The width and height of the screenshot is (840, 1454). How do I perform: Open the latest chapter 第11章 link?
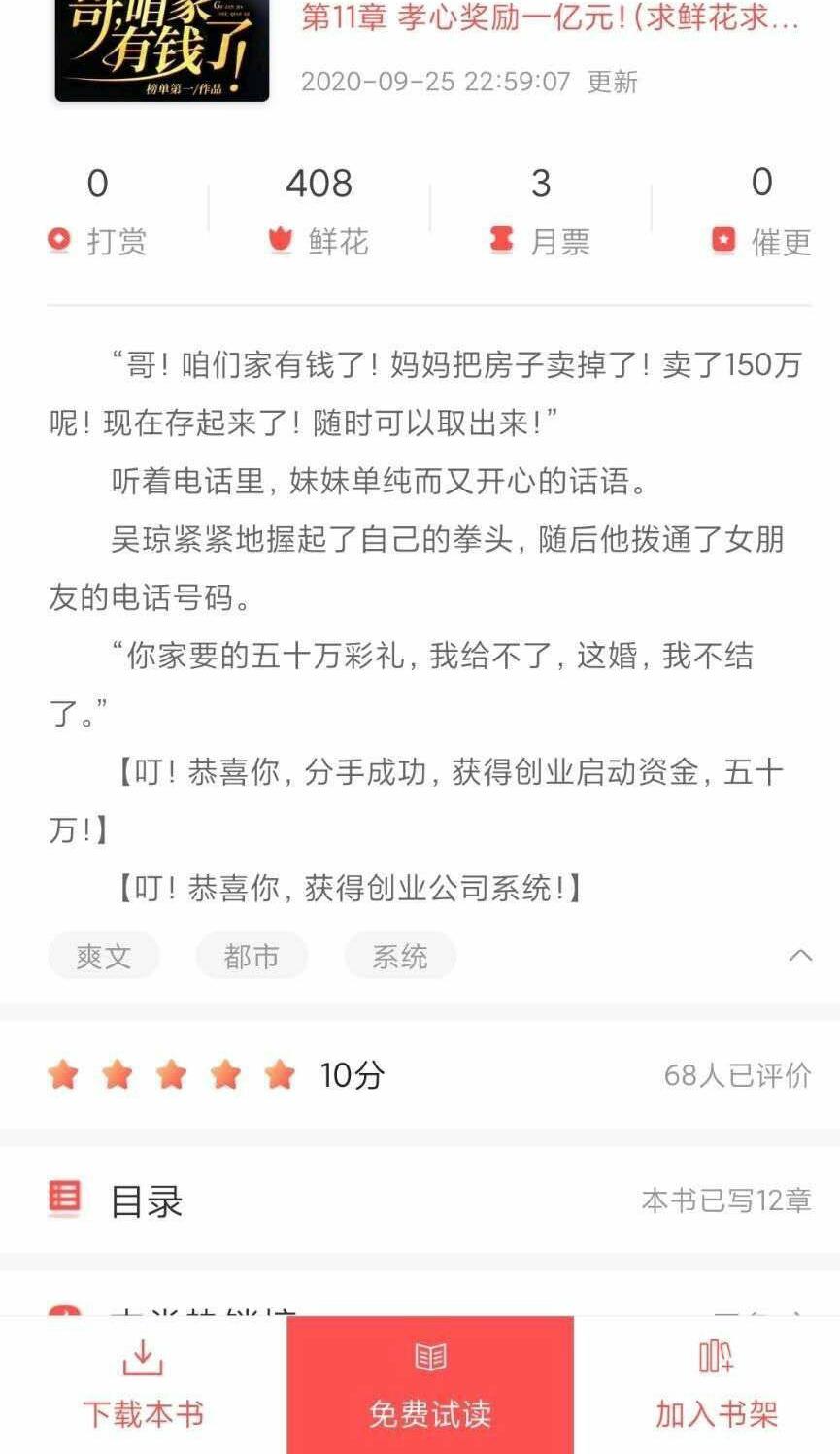pyautogui.click(x=550, y=17)
